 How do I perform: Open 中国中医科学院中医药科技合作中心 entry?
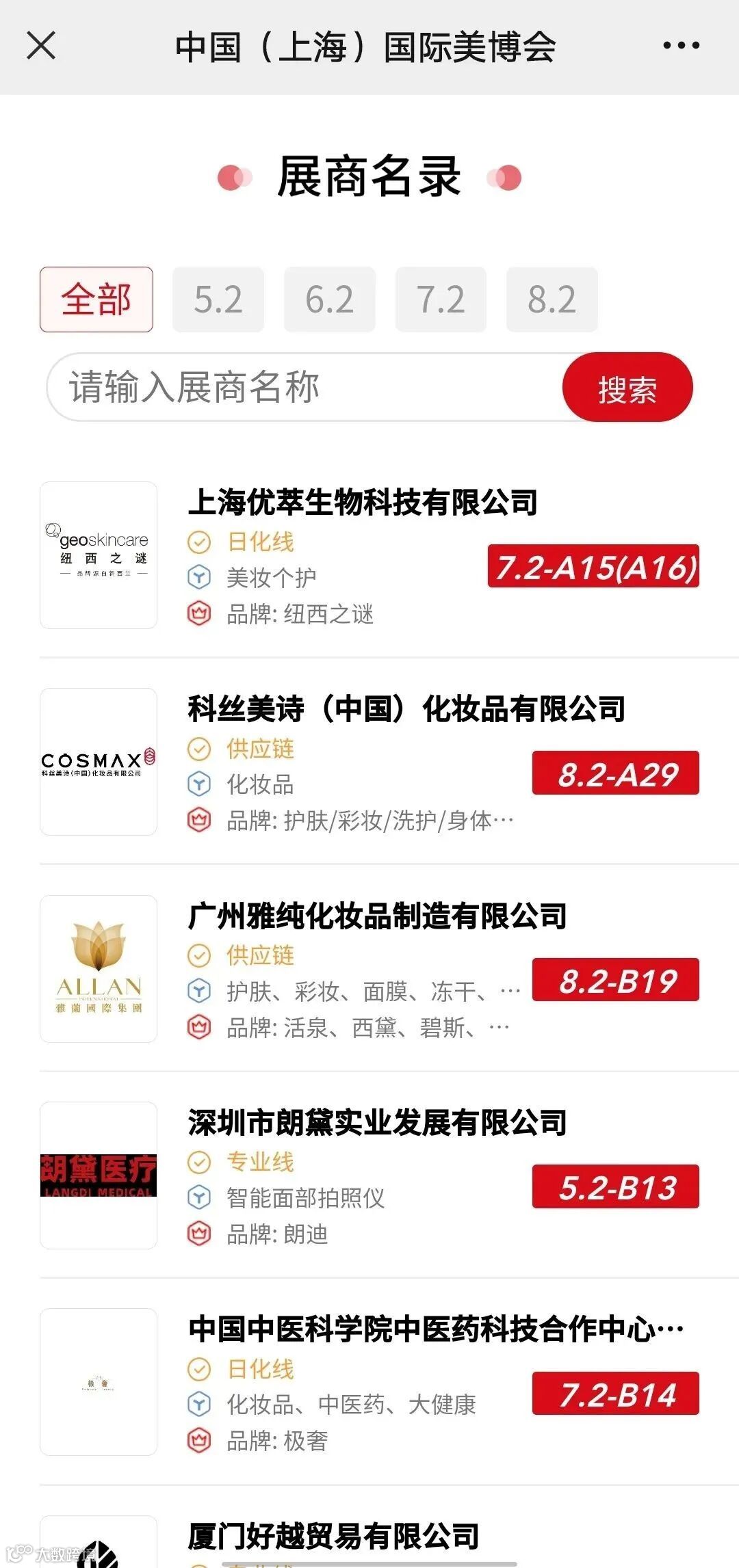[x=369, y=1382]
